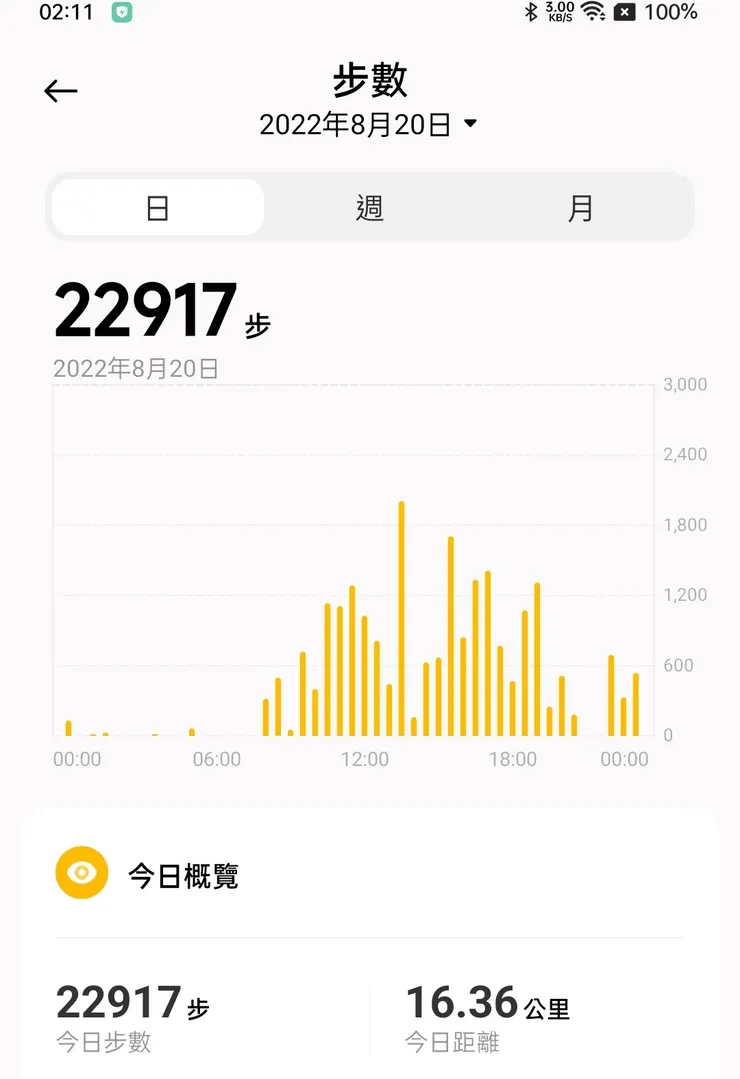
Task: Tap the yellow eye icon beside 今日概覽
Action: [x=81, y=872]
